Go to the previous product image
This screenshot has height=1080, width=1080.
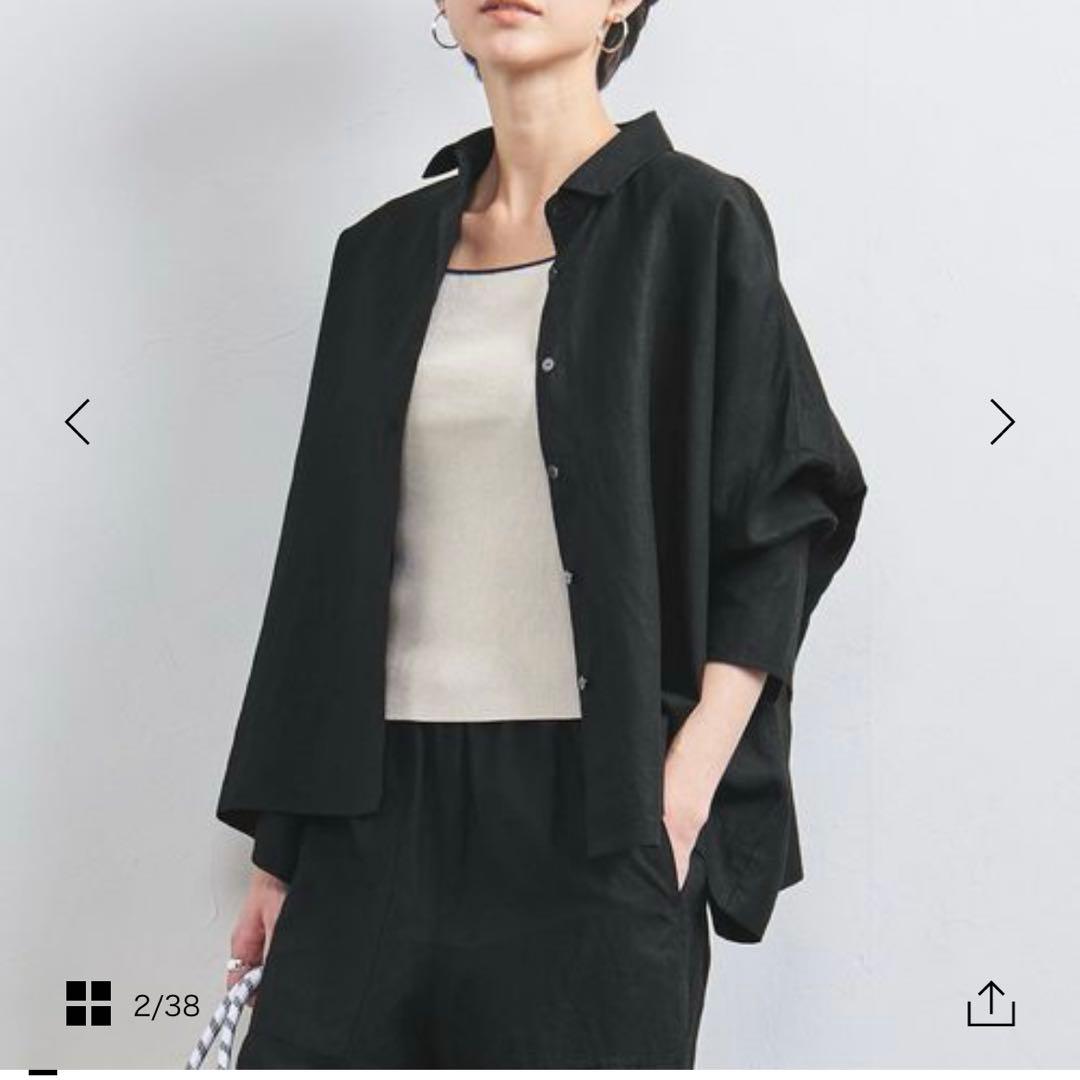[78, 421]
